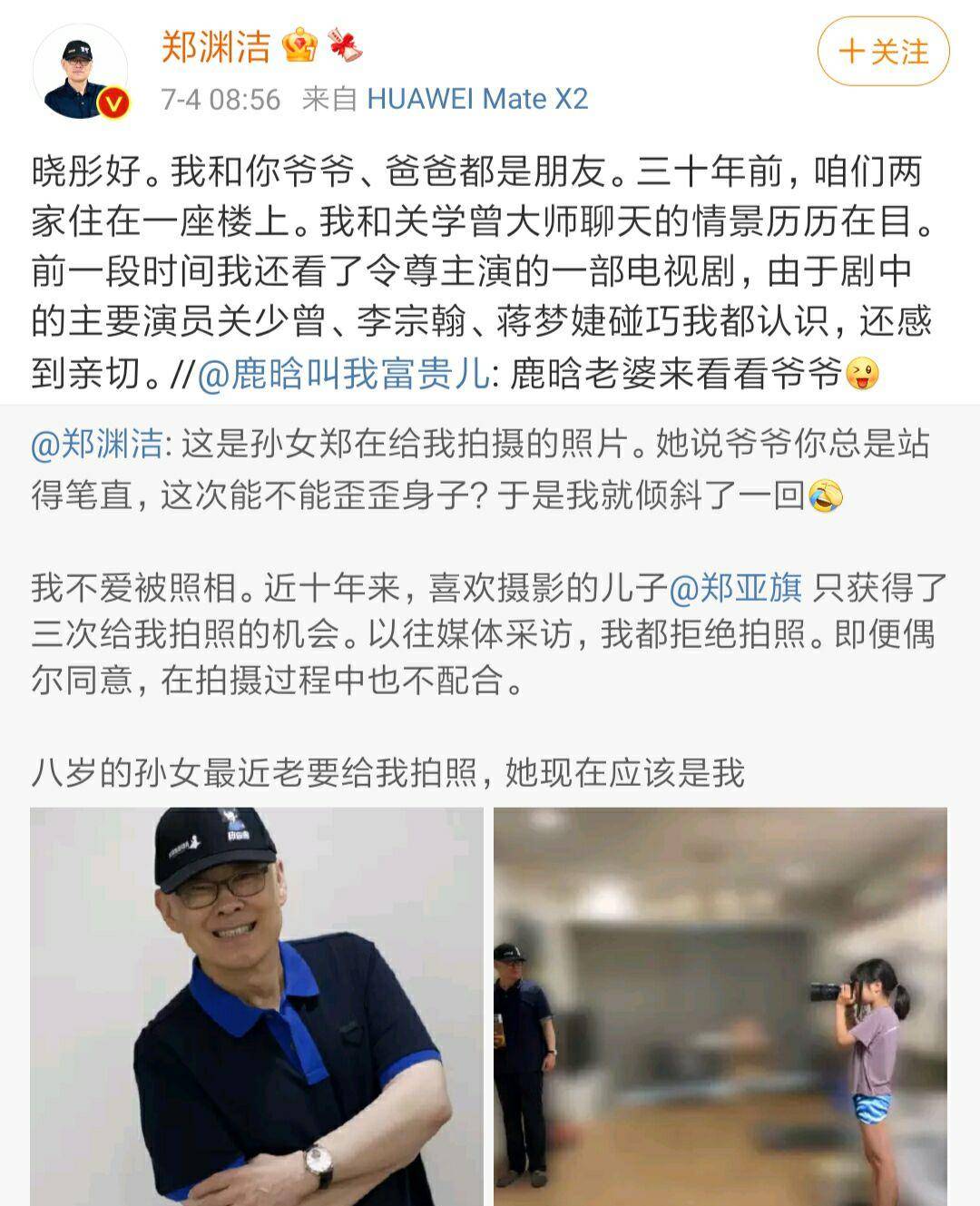The width and height of the screenshot is (980, 1206).
Task: Click the laughing-crying emoji after 倾斜了一回
Action: pyautogui.click(x=827, y=498)
